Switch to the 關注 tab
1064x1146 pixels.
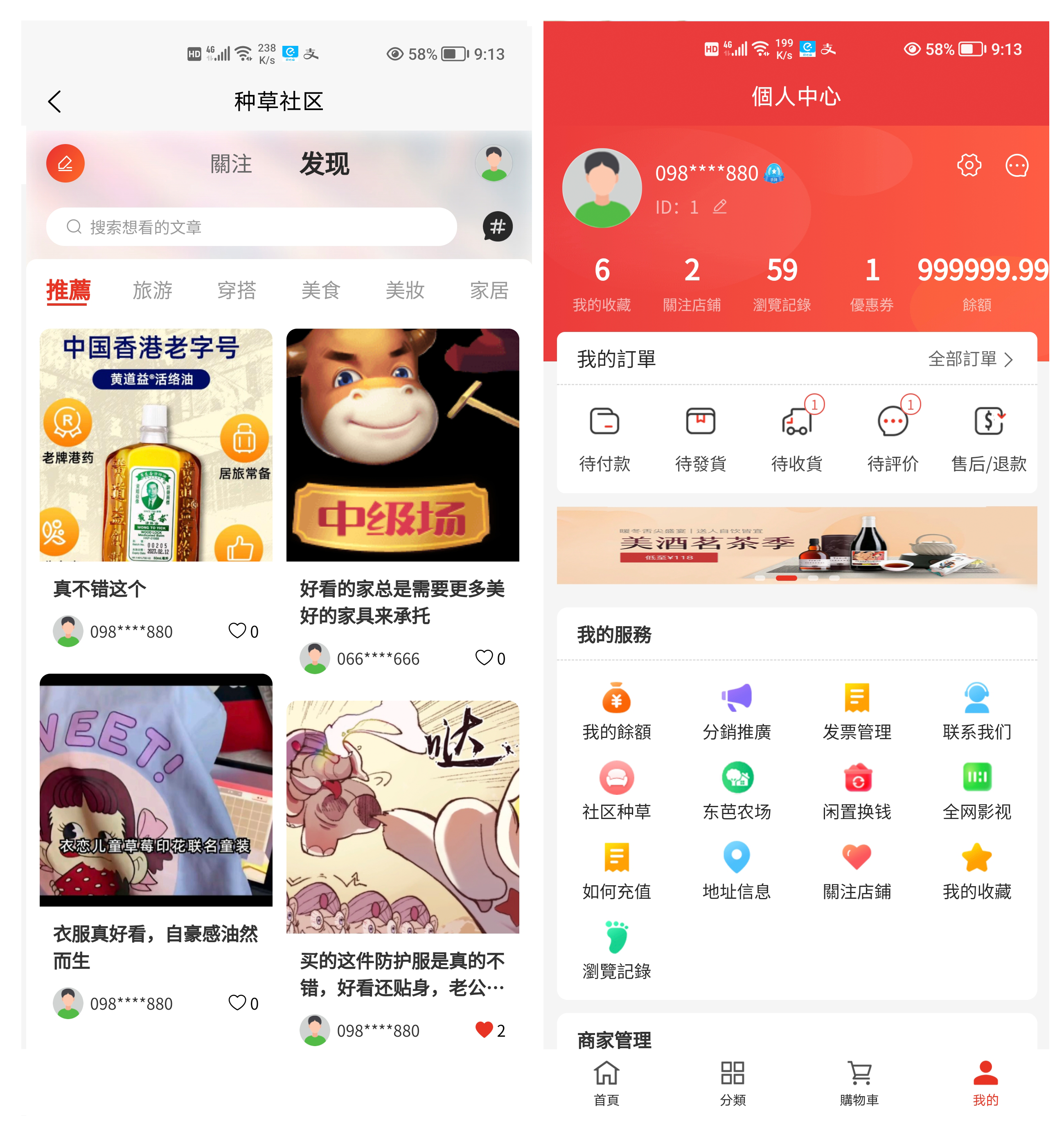[x=230, y=164]
